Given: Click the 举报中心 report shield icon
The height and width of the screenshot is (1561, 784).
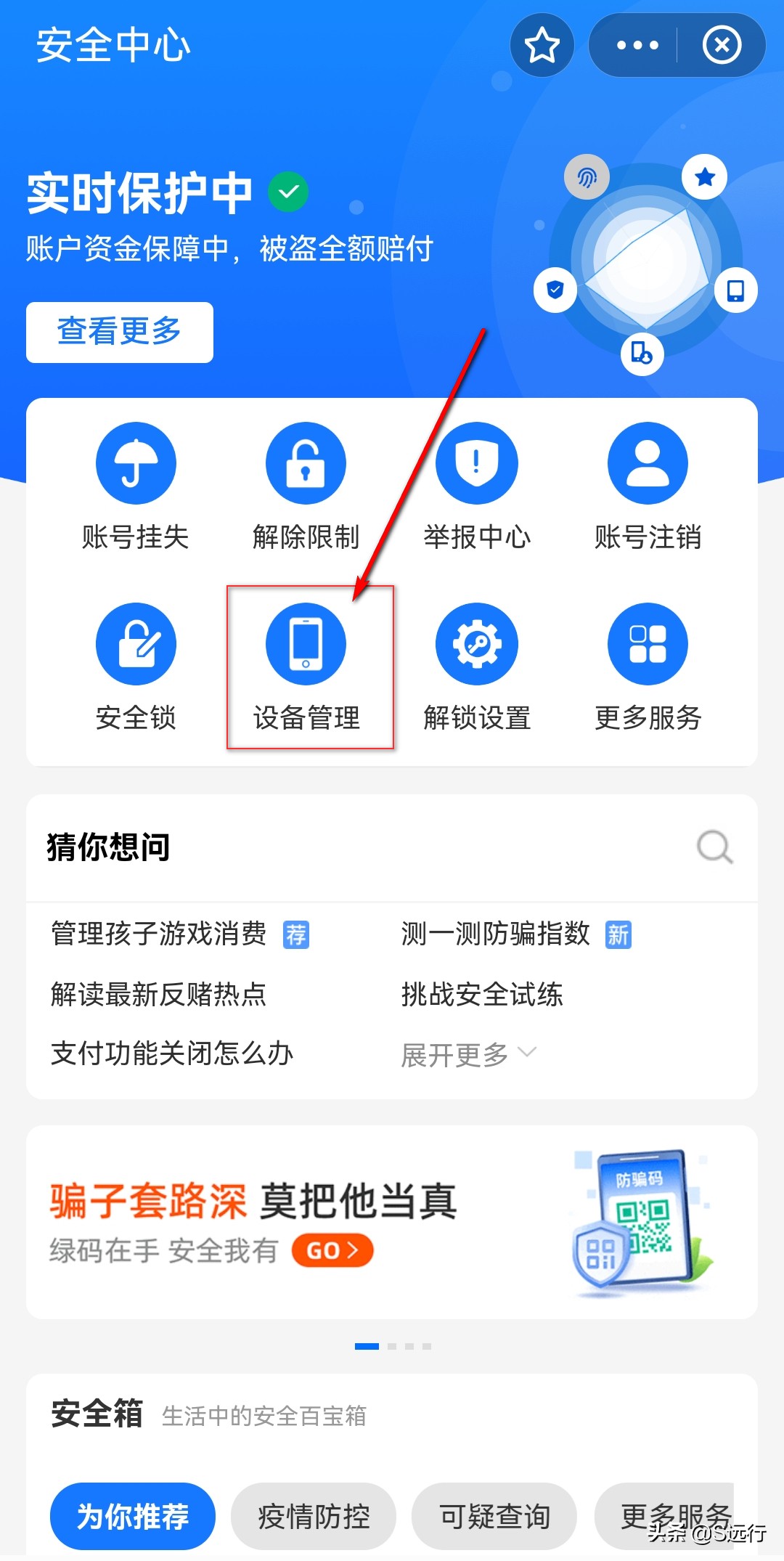Looking at the screenshot, I should point(476,462).
